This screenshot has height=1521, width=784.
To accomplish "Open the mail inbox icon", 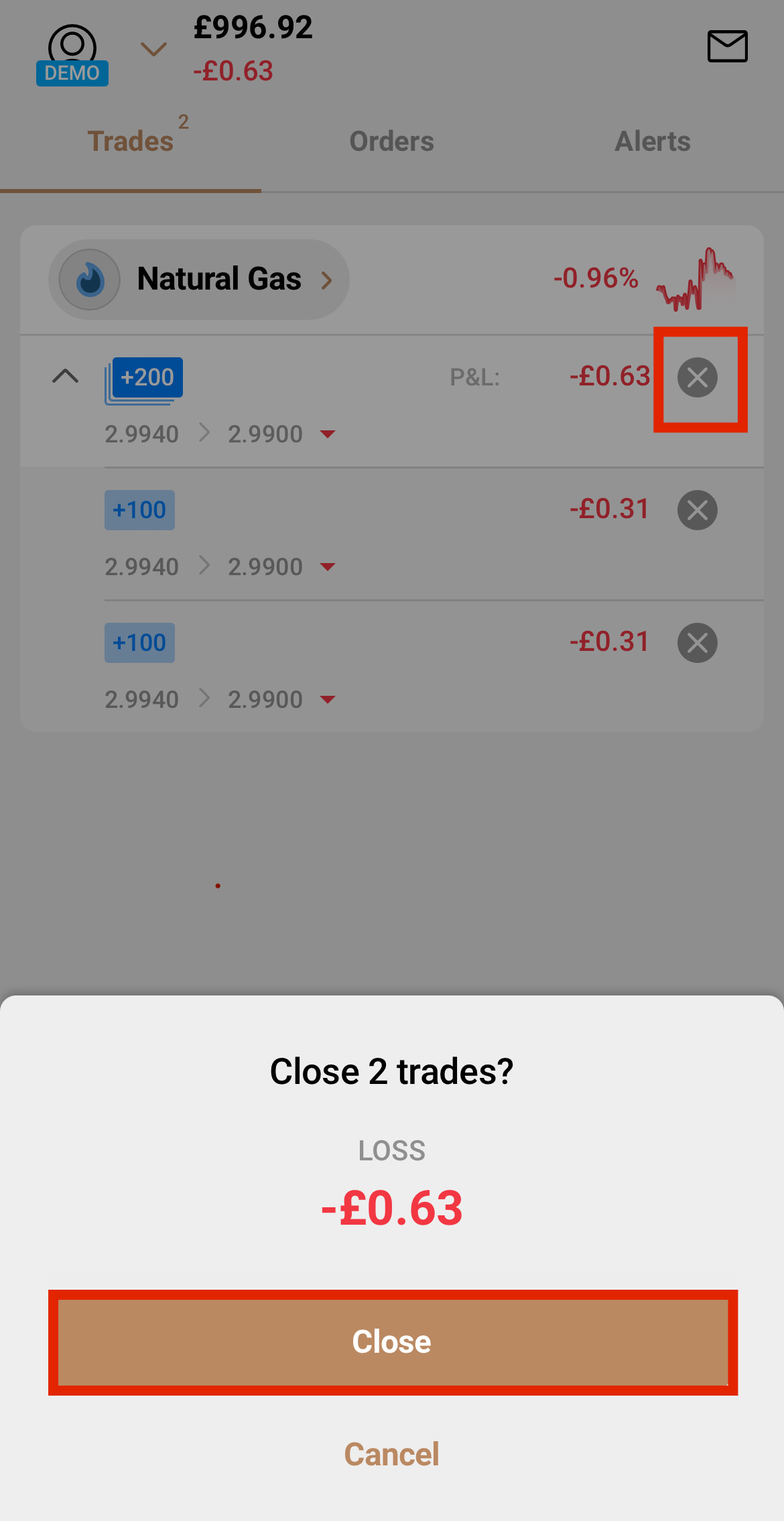I will pyautogui.click(x=727, y=46).
